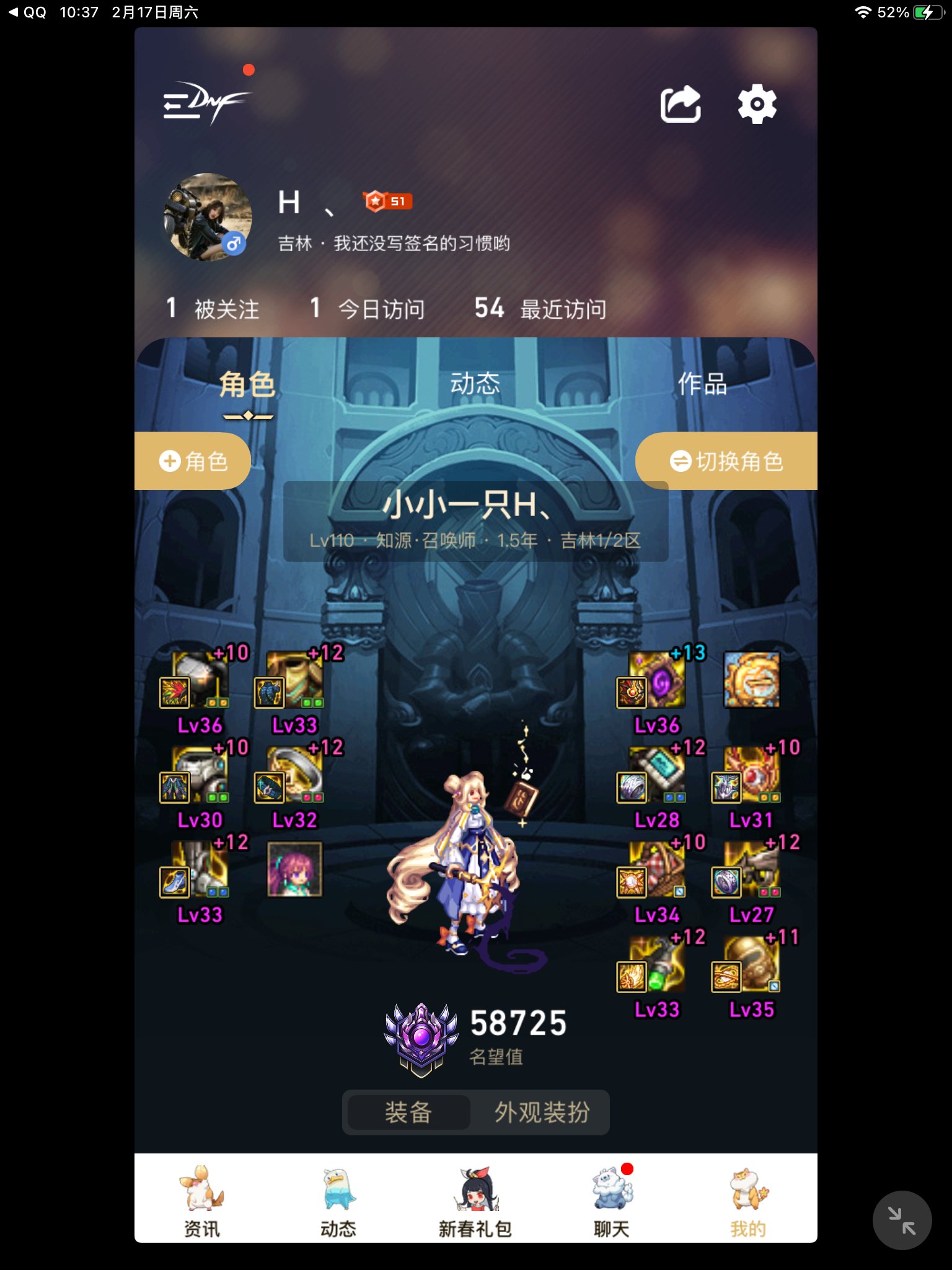Shrink the view with the collapse button

[902, 1220]
